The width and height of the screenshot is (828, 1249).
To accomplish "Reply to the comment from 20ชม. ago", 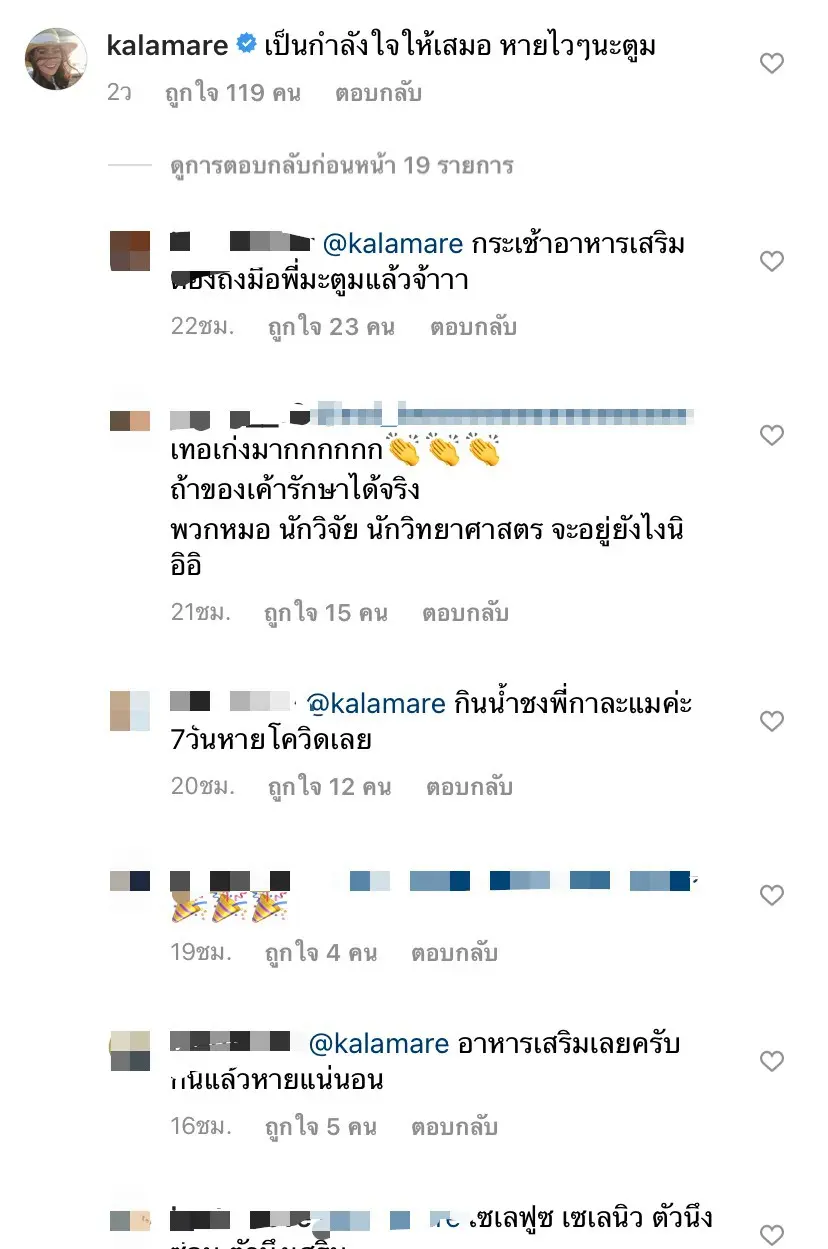I will coord(469,787).
